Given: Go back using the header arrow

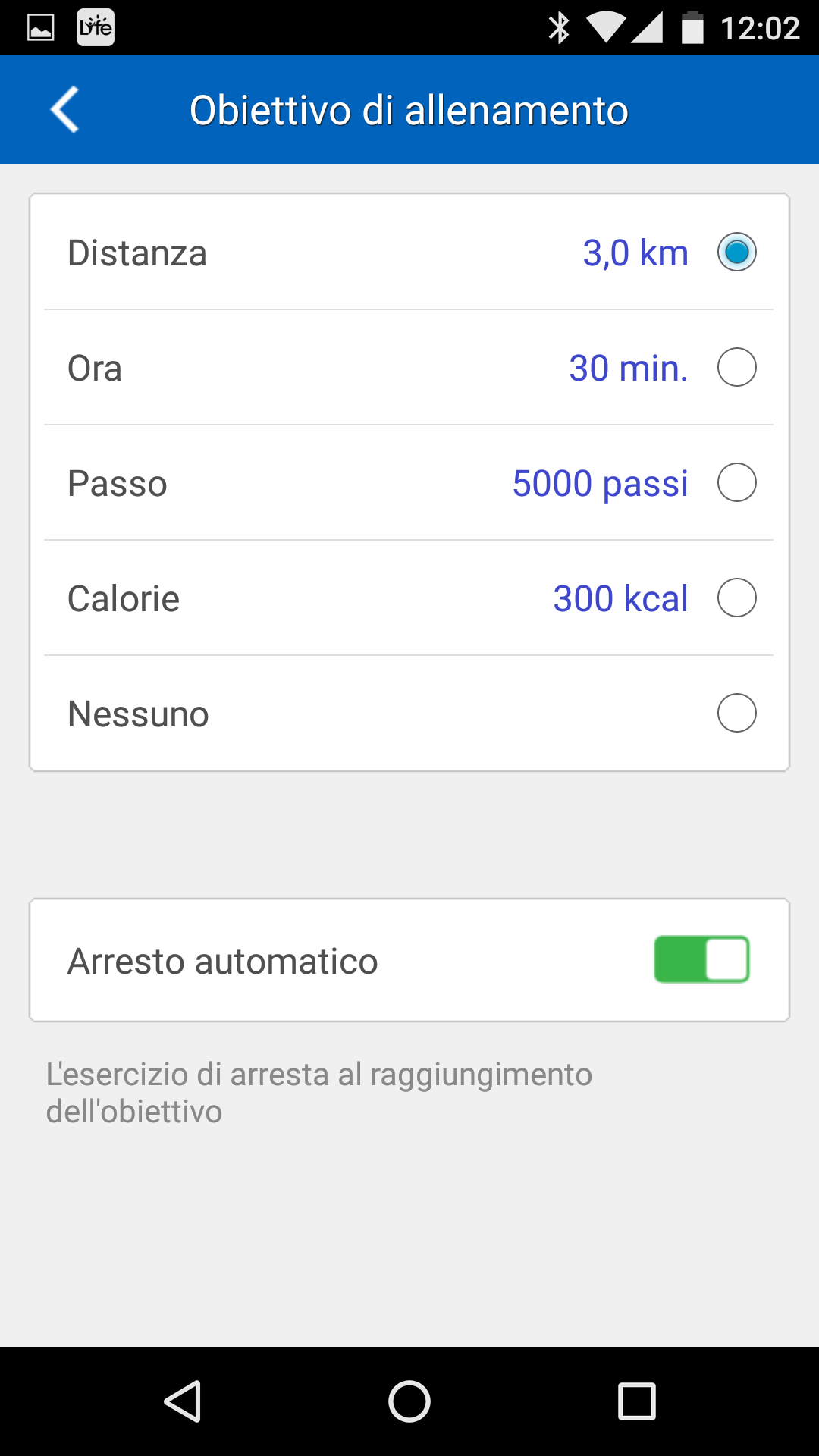Looking at the screenshot, I should pyautogui.click(x=65, y=110).
